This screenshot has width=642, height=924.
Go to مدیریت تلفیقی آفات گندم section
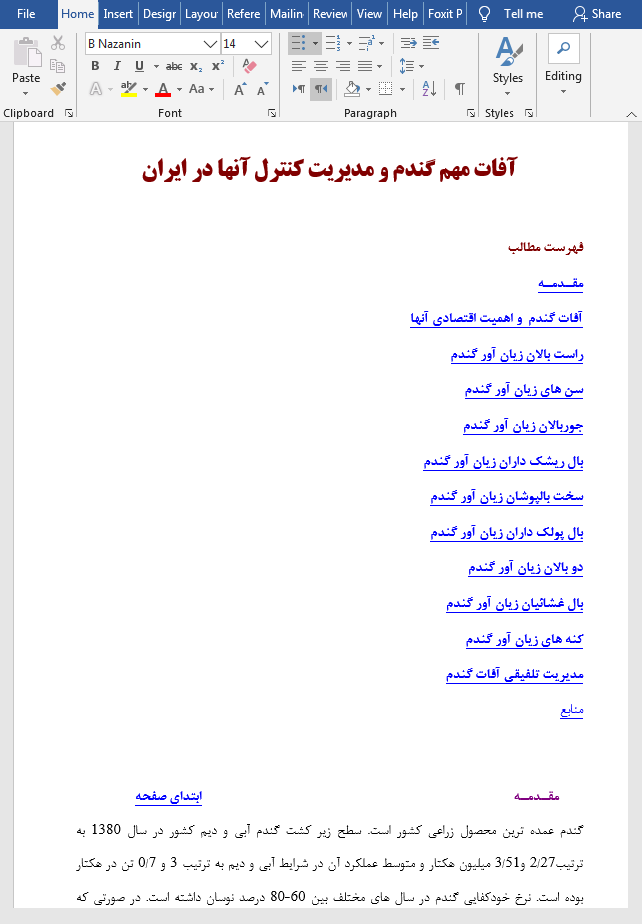pyautogui.click(x=514, y=675)
